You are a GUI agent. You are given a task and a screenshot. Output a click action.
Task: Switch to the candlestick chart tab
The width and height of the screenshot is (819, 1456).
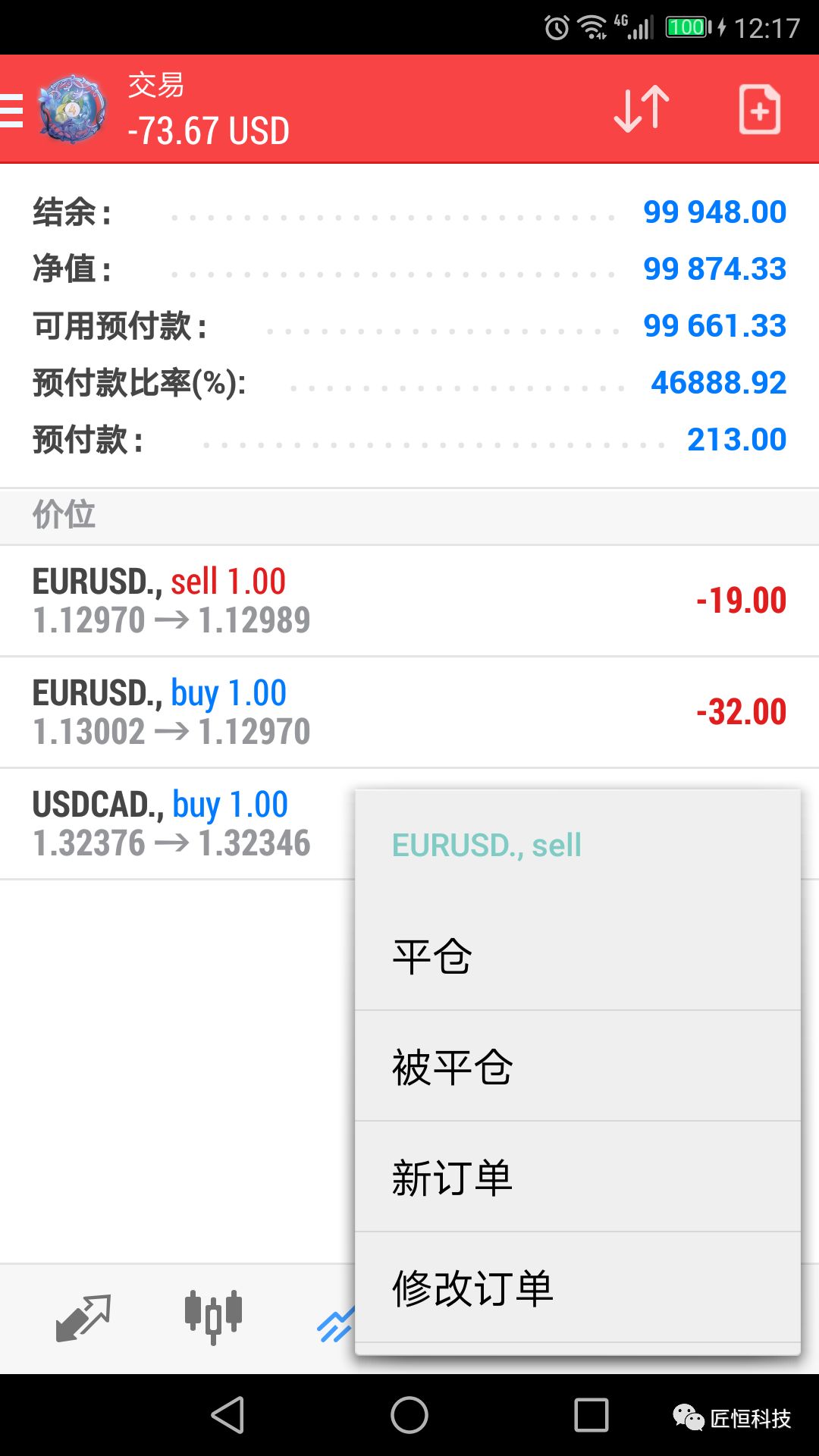[x=213, y=1316]
